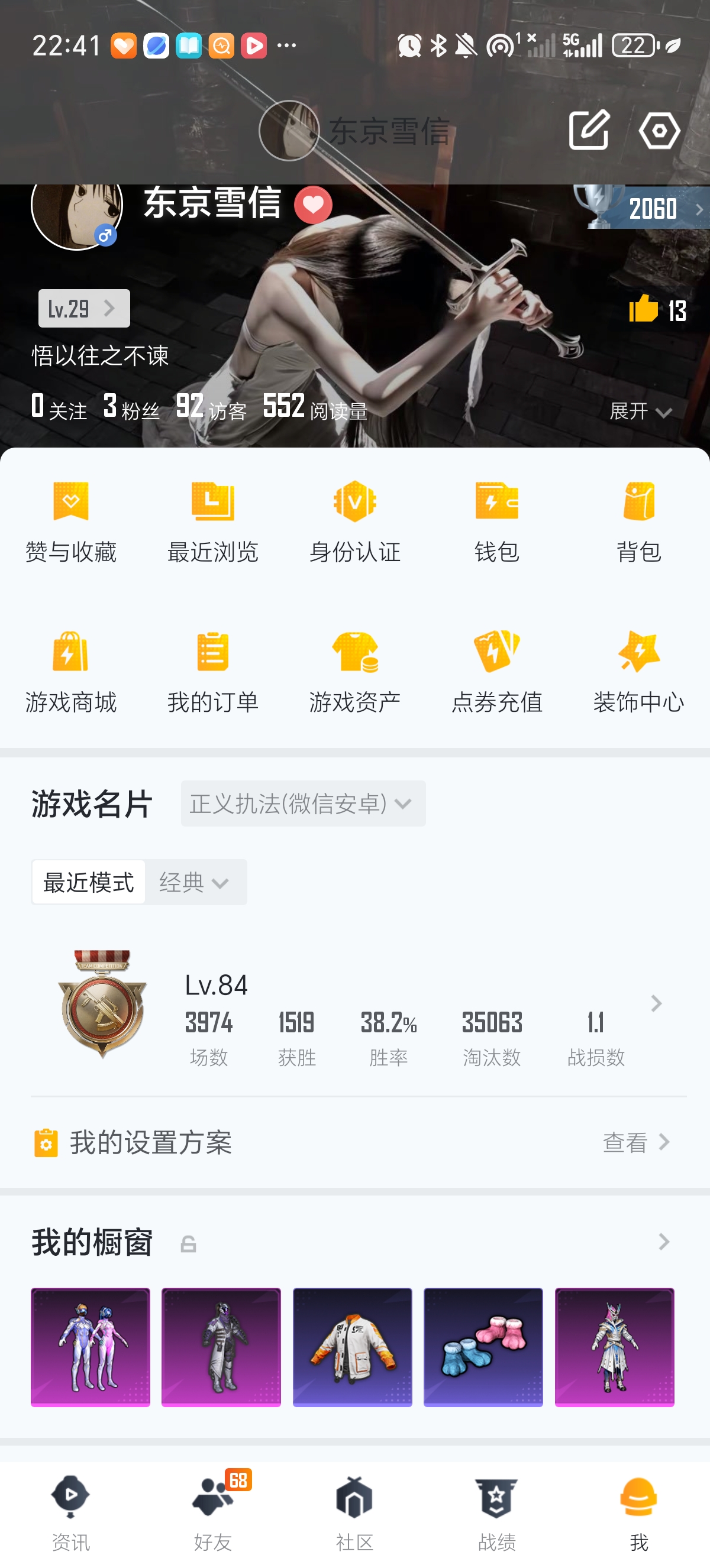View 我的设置方案 with 查看
710x1568 pixels.
(x=636, y=1142)
